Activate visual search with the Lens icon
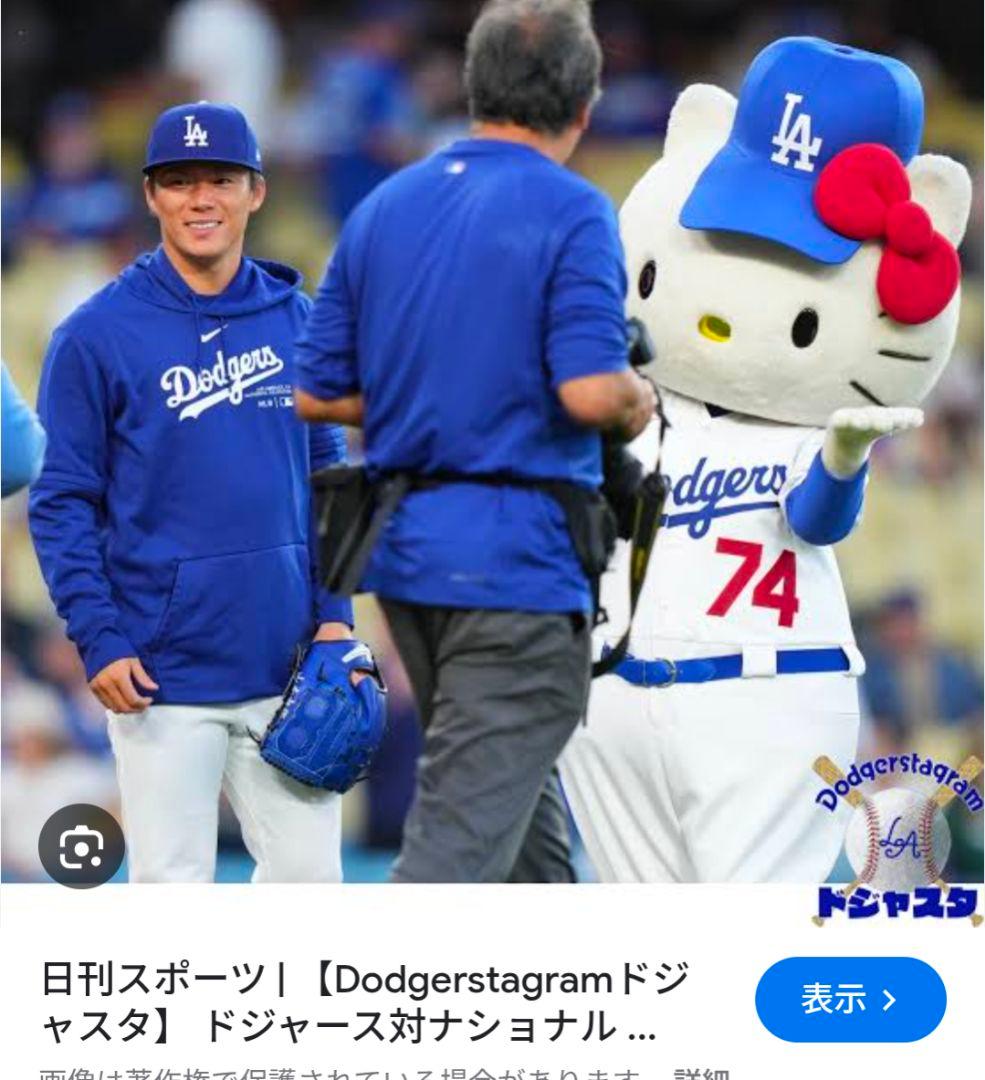 pyautogui.click(x=84, y=846)
